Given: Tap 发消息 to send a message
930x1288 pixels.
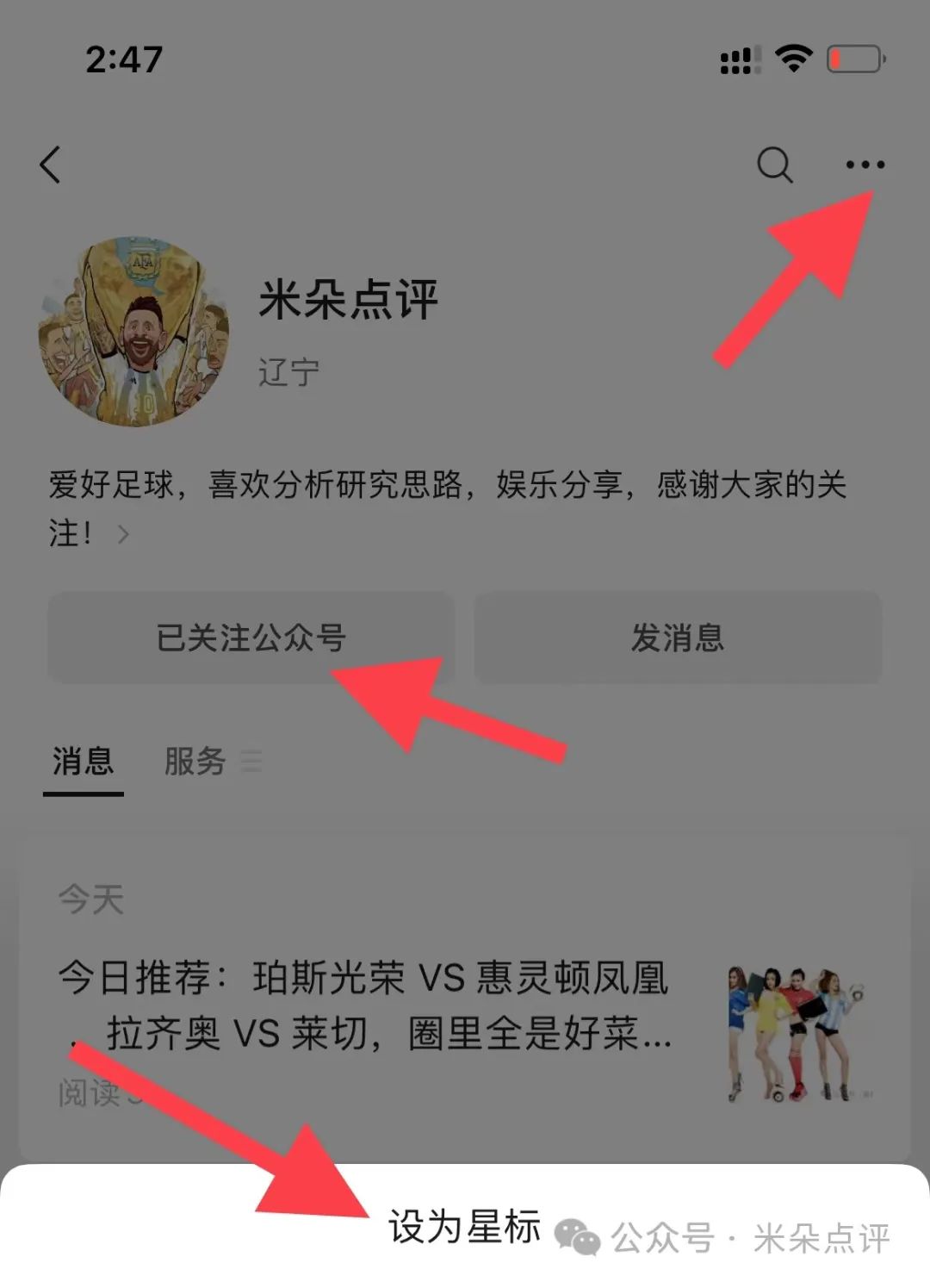Looking at the screenshot, I should (x=678, y=638).
